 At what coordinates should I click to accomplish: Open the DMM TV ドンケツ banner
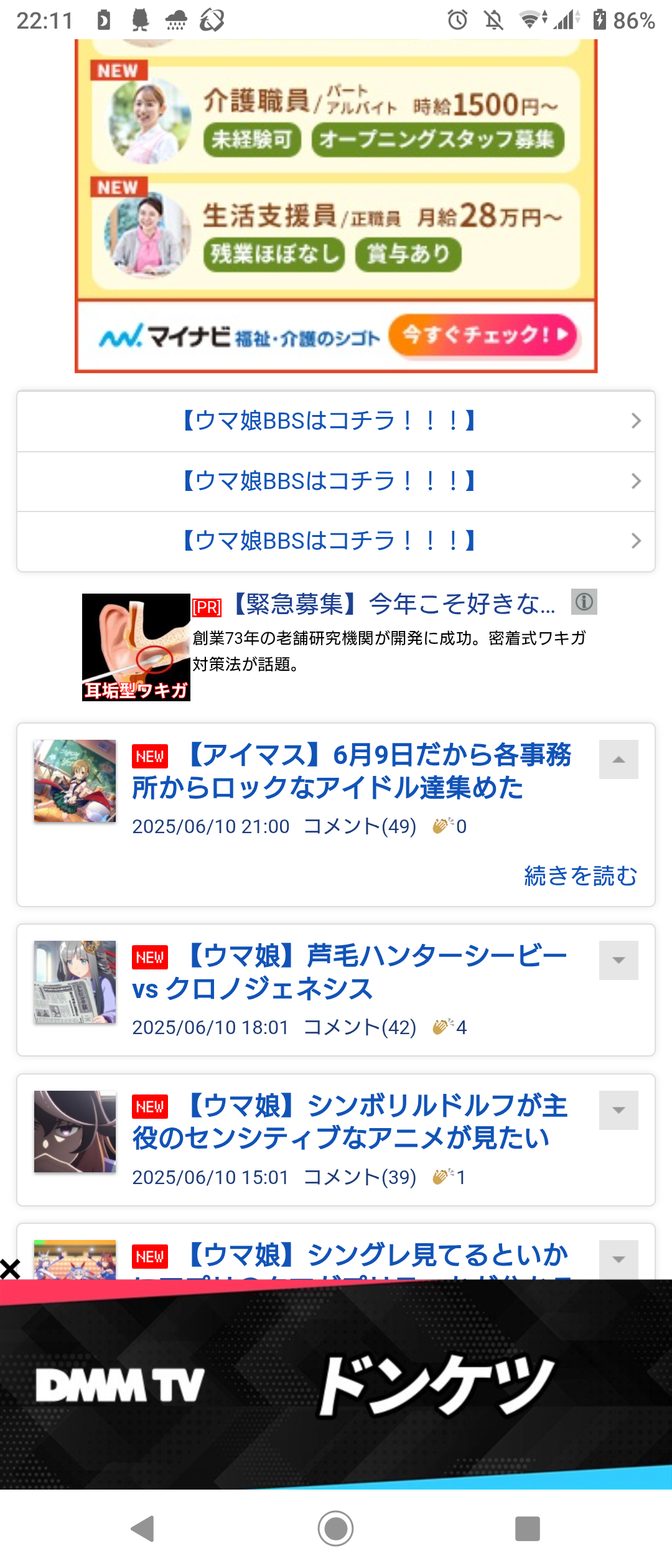tap(336, 1385)
